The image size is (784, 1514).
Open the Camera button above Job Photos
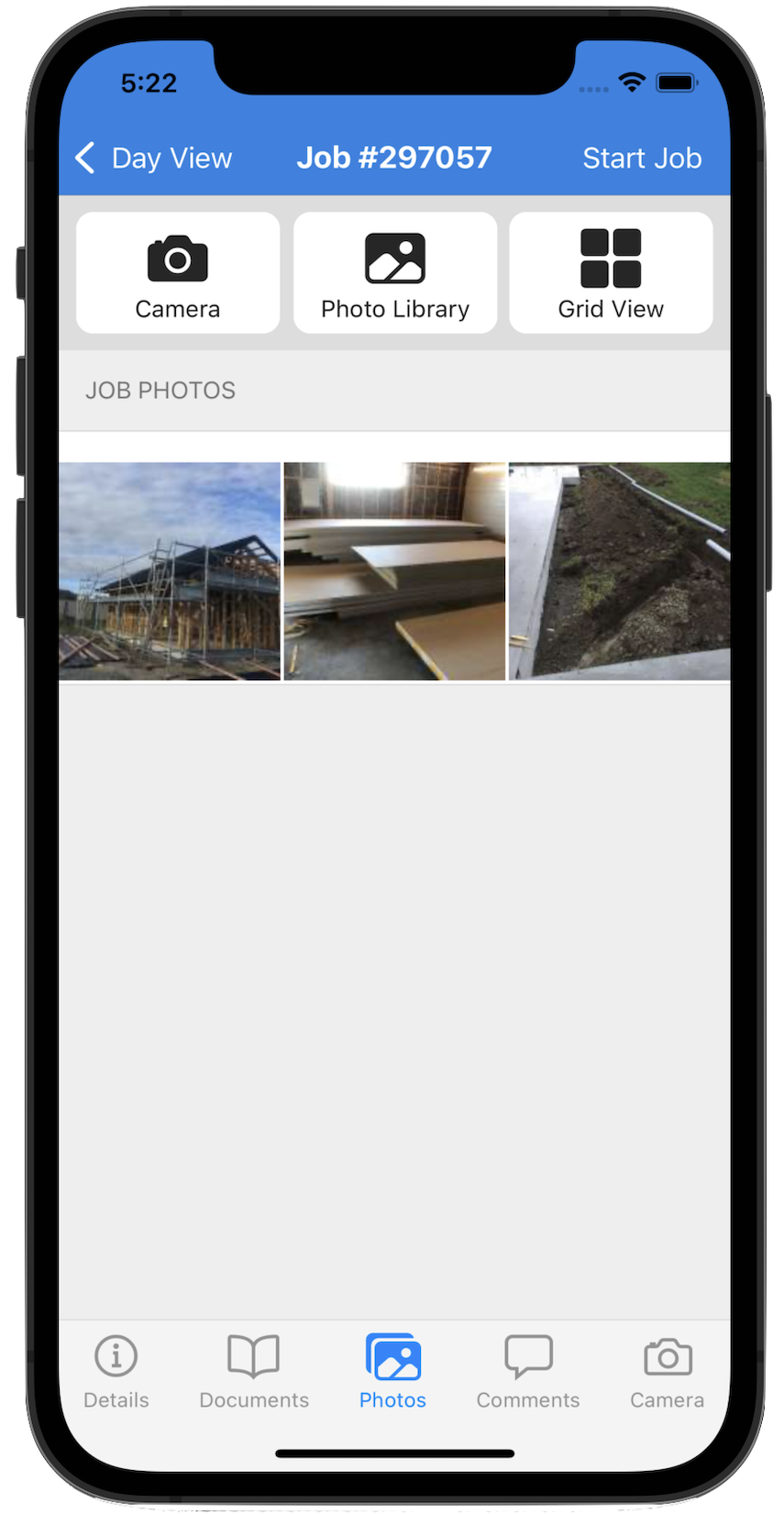pyautogui.click(x=178, y=273)
